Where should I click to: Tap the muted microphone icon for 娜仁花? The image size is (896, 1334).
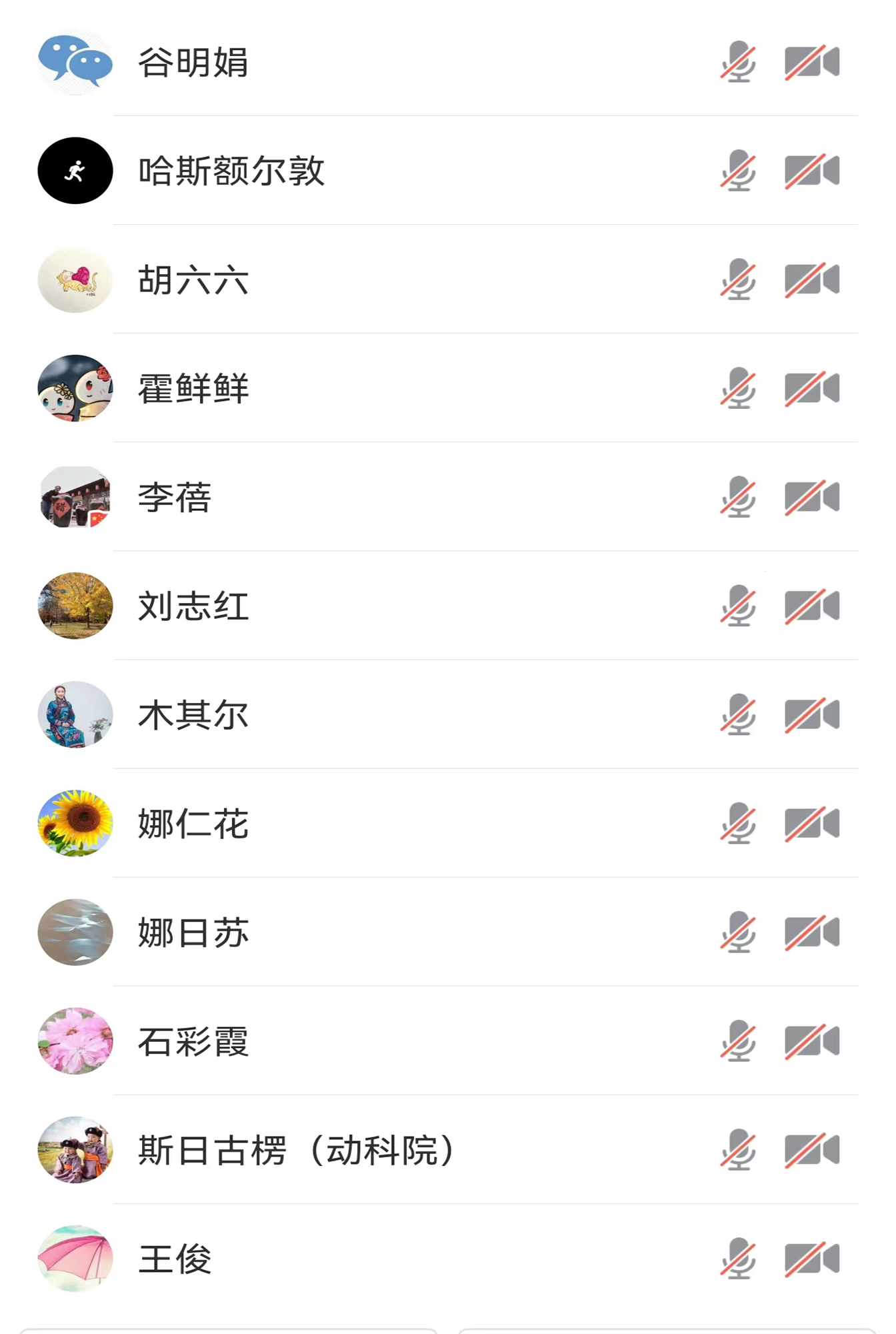(738, 824)
